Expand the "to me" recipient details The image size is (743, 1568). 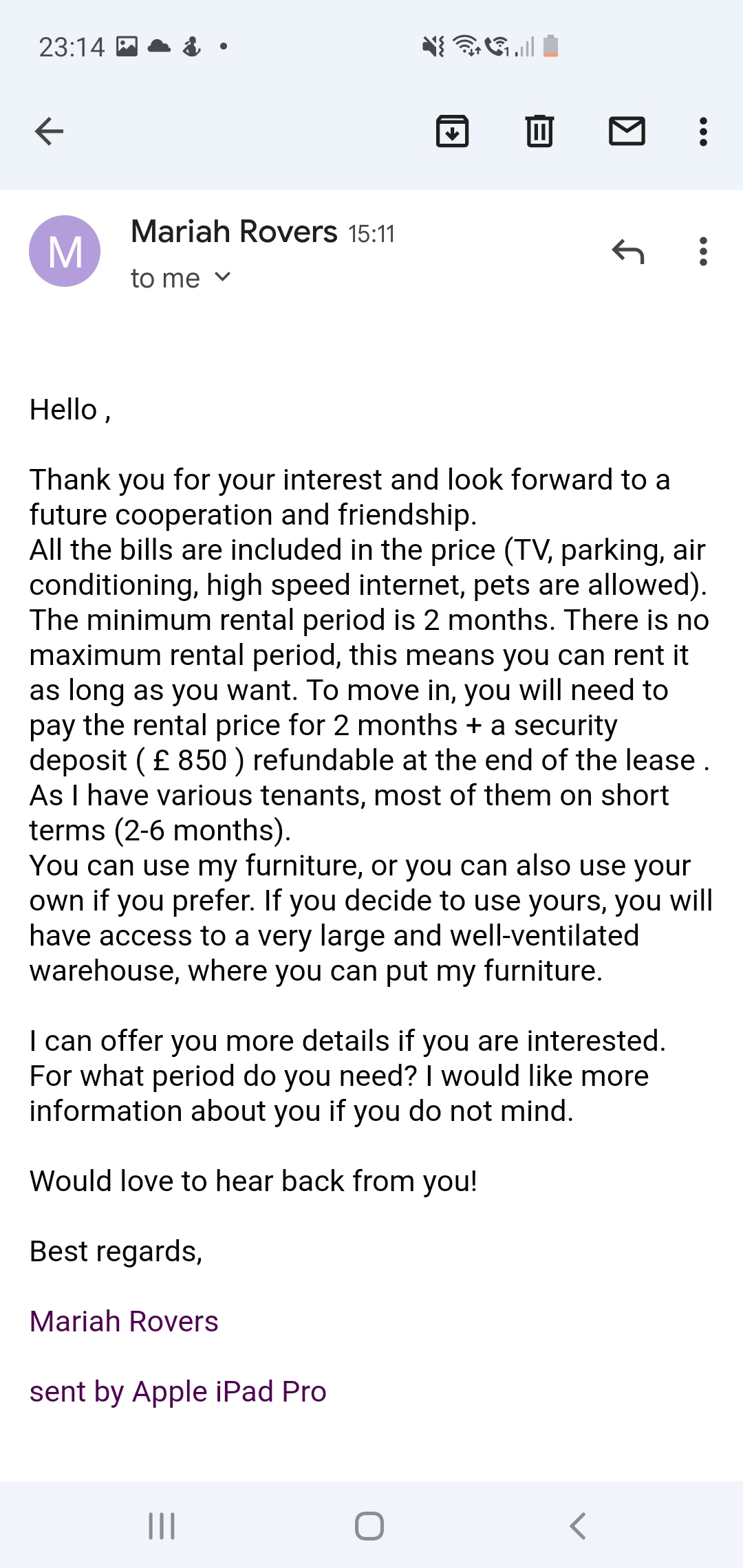181,279
